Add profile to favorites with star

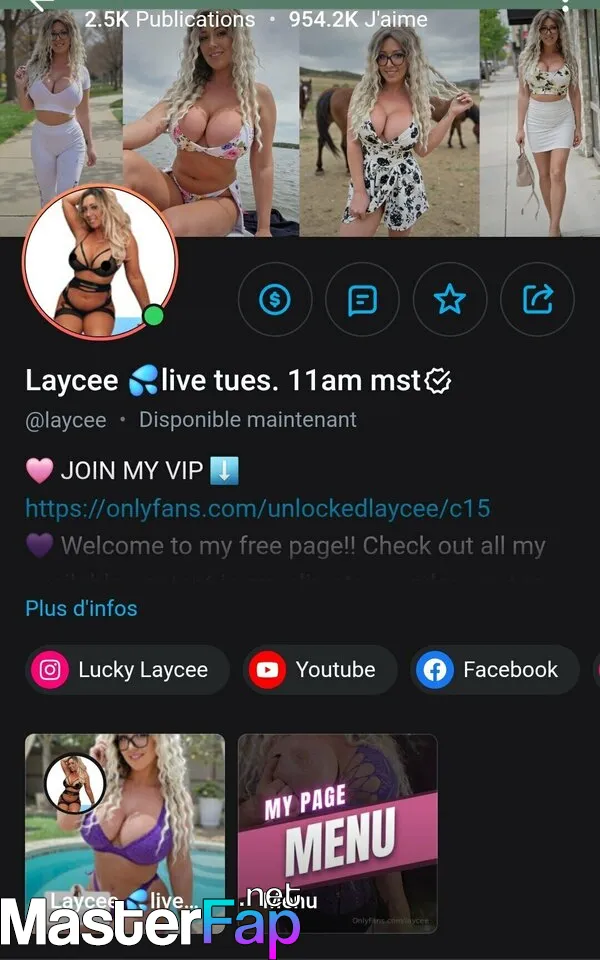point(450,298)
